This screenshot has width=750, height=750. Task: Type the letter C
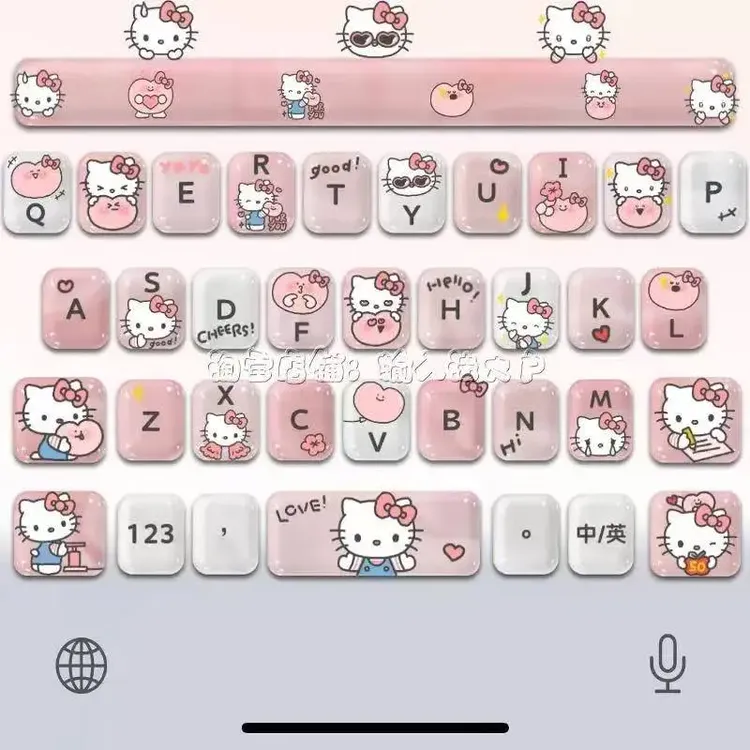click(x=300, y=421)
